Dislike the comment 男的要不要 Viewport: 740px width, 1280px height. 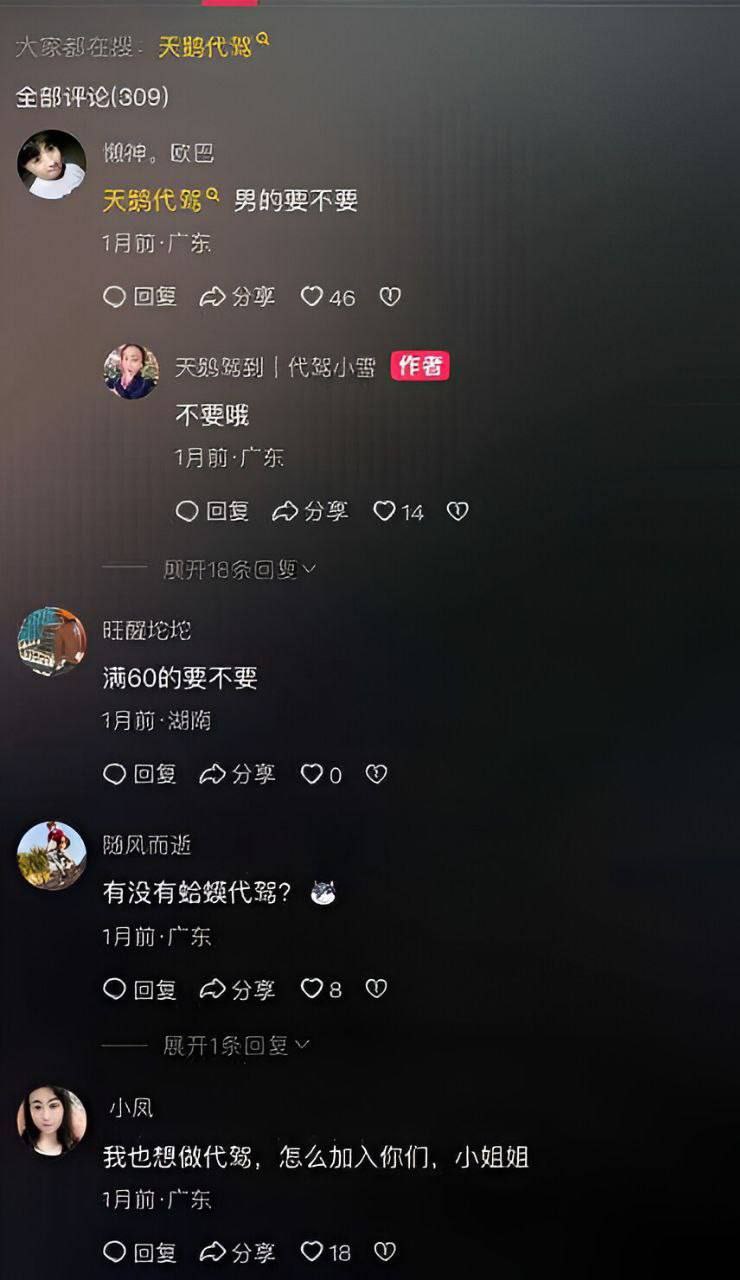(x=390, y=297)
